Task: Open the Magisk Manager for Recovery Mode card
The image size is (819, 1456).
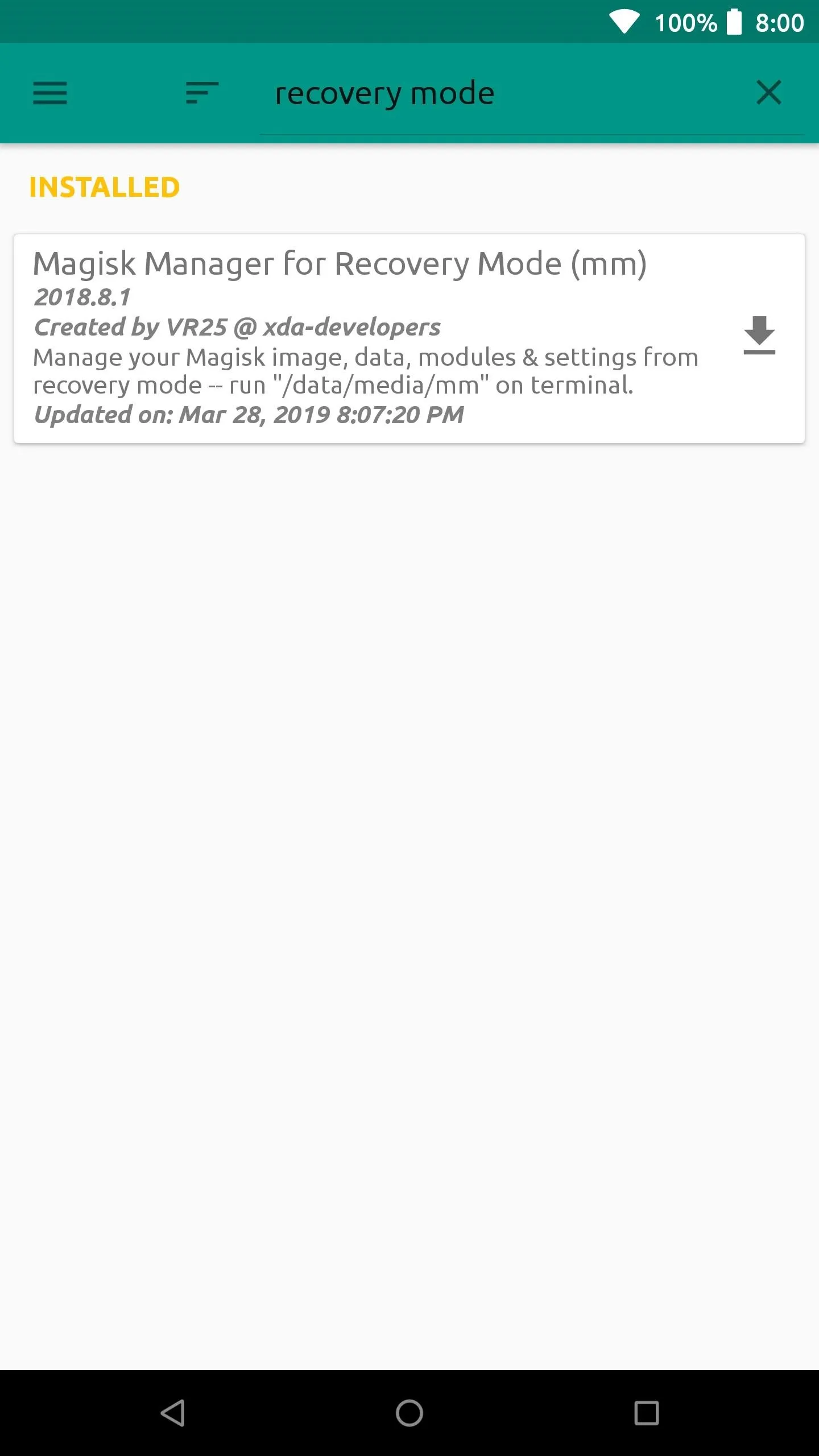Action: coord(409,338)
